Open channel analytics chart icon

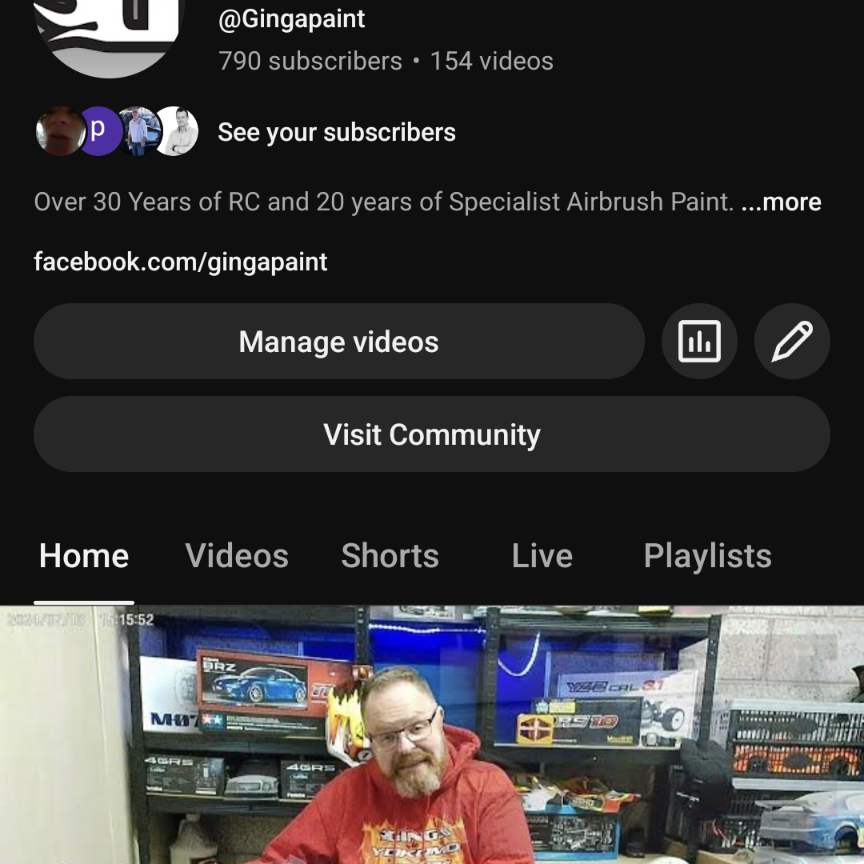coord(699,342)
